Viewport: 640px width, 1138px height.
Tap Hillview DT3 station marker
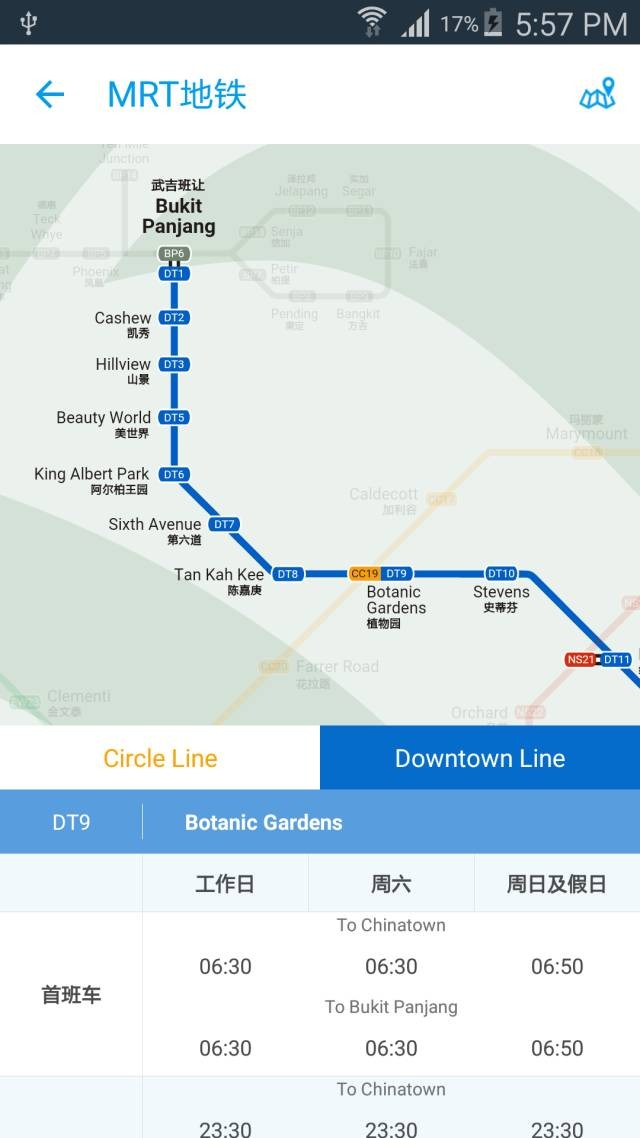click(x=174, y=365)
